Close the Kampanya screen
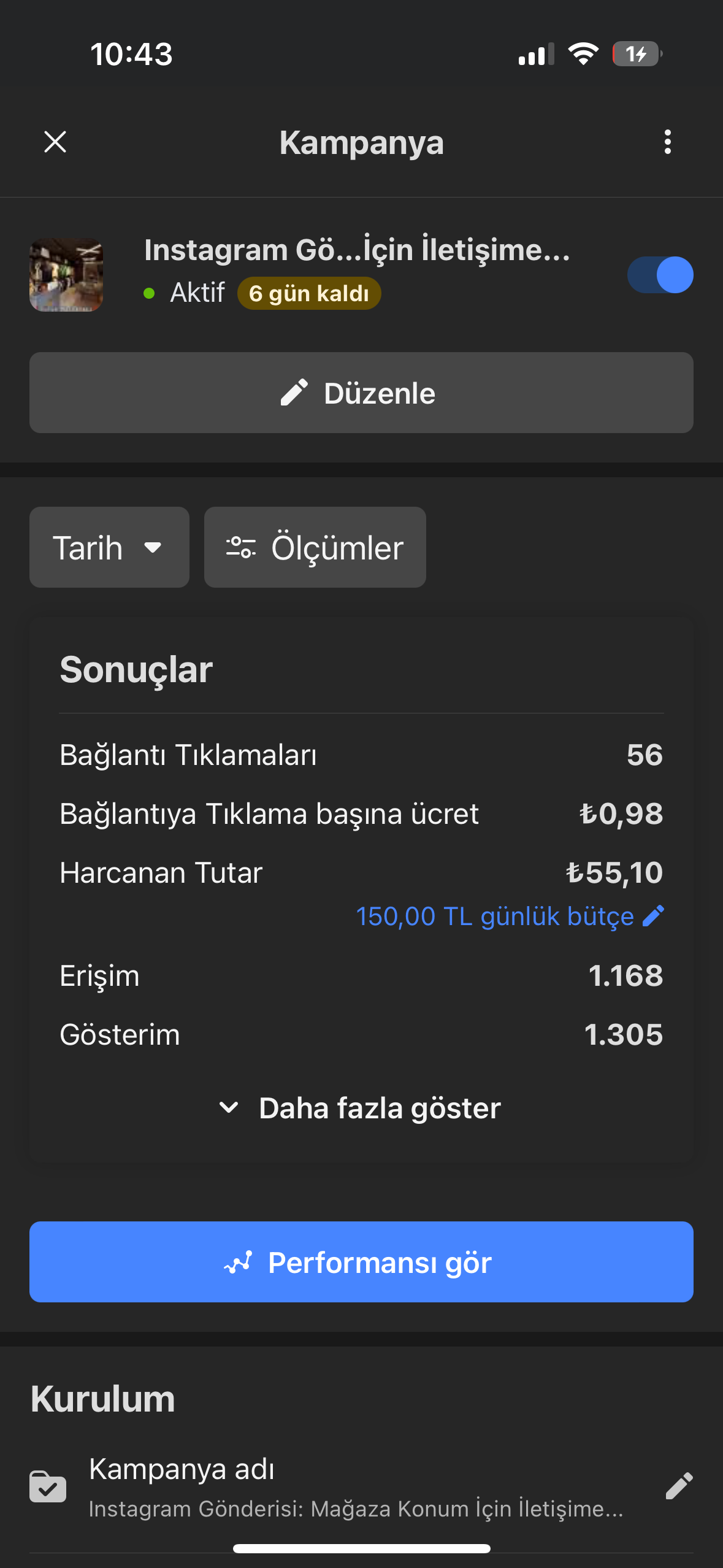Image resolution: width=723 pixels, height=1568 pixels. pos(55,142)
